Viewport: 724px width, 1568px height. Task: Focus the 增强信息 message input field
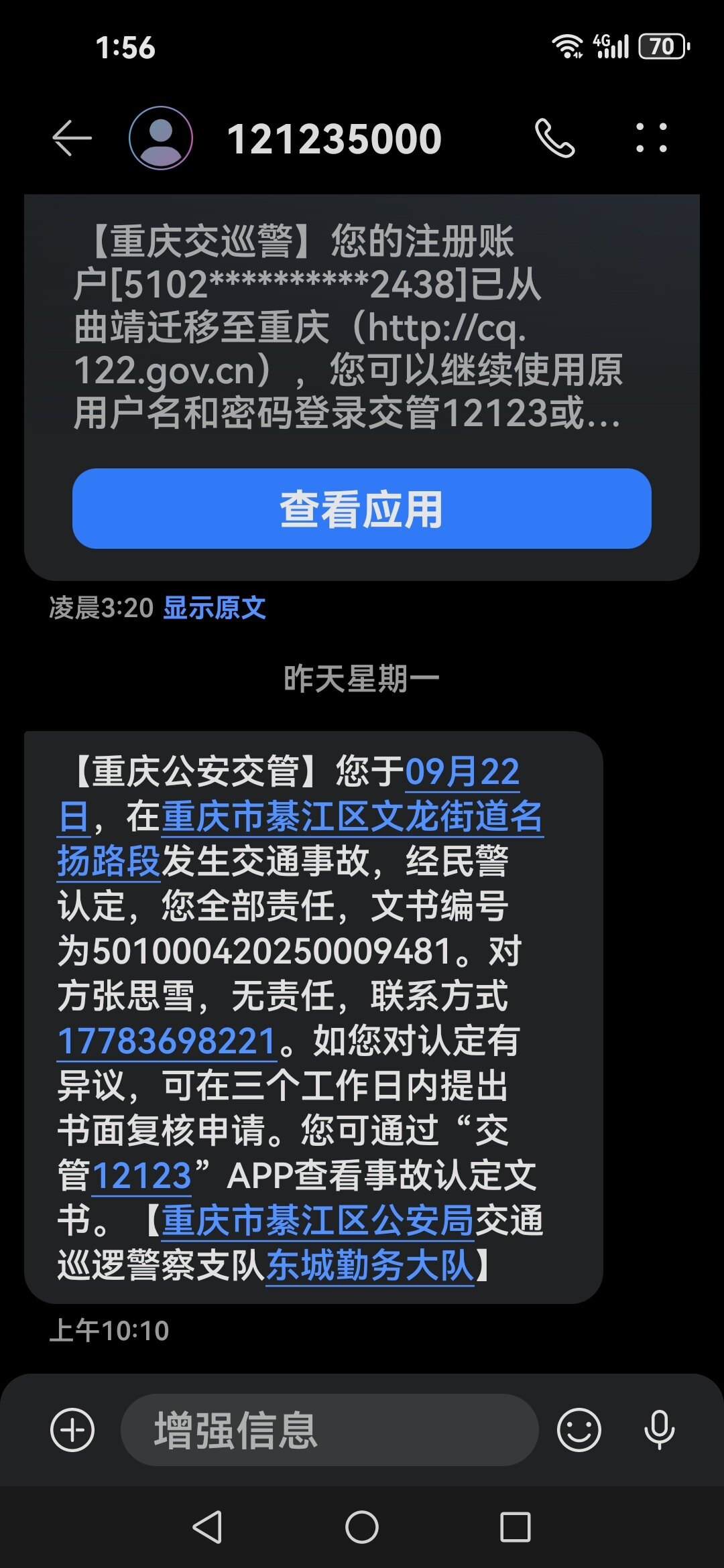(329, 1430)
